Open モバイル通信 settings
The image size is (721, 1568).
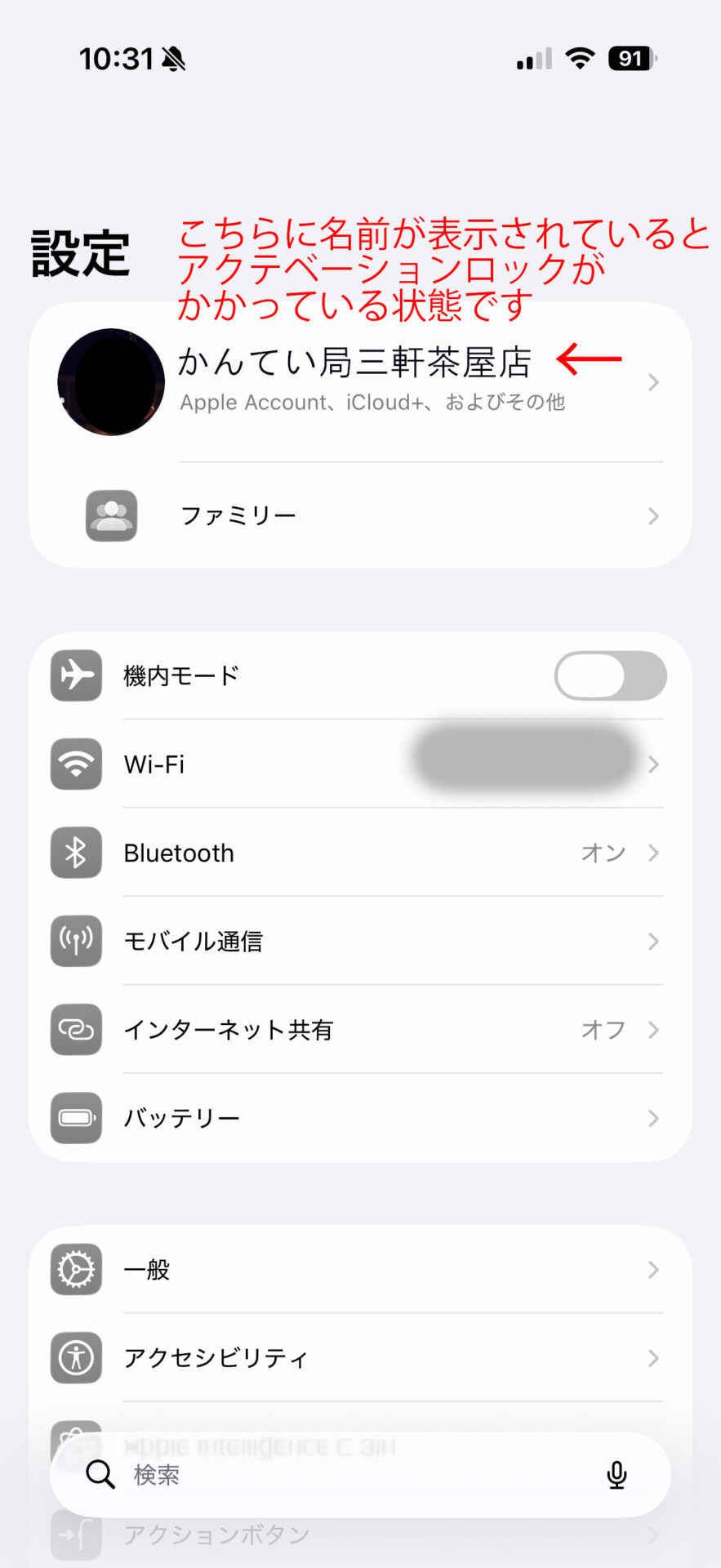coord(360,941)
